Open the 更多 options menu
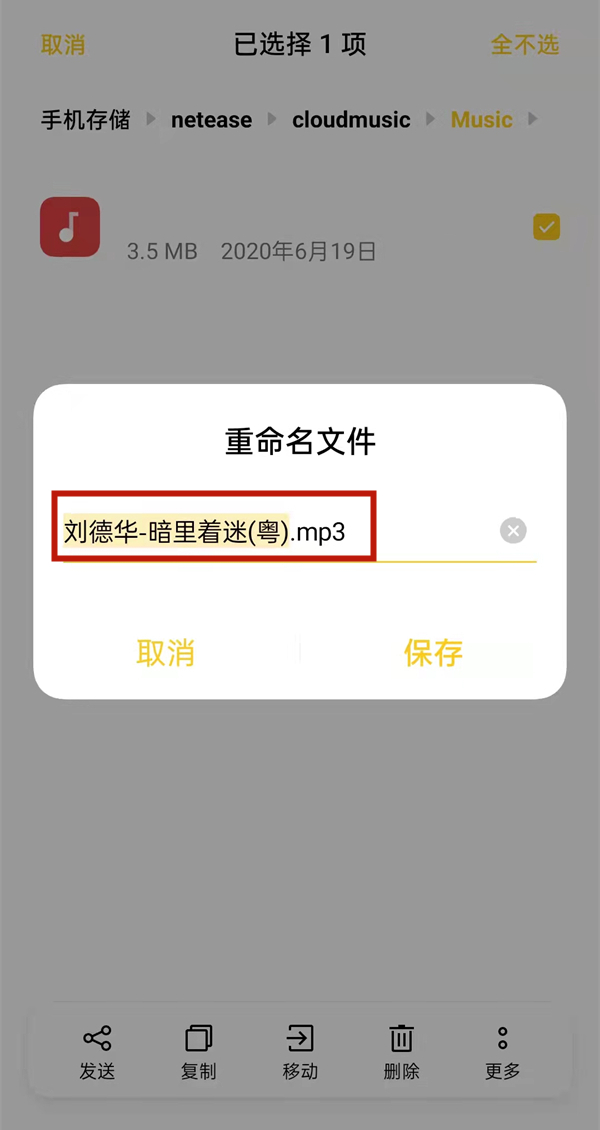Image resolution: width=600 pixels, height=1130 pixels. coord(502,1052)
